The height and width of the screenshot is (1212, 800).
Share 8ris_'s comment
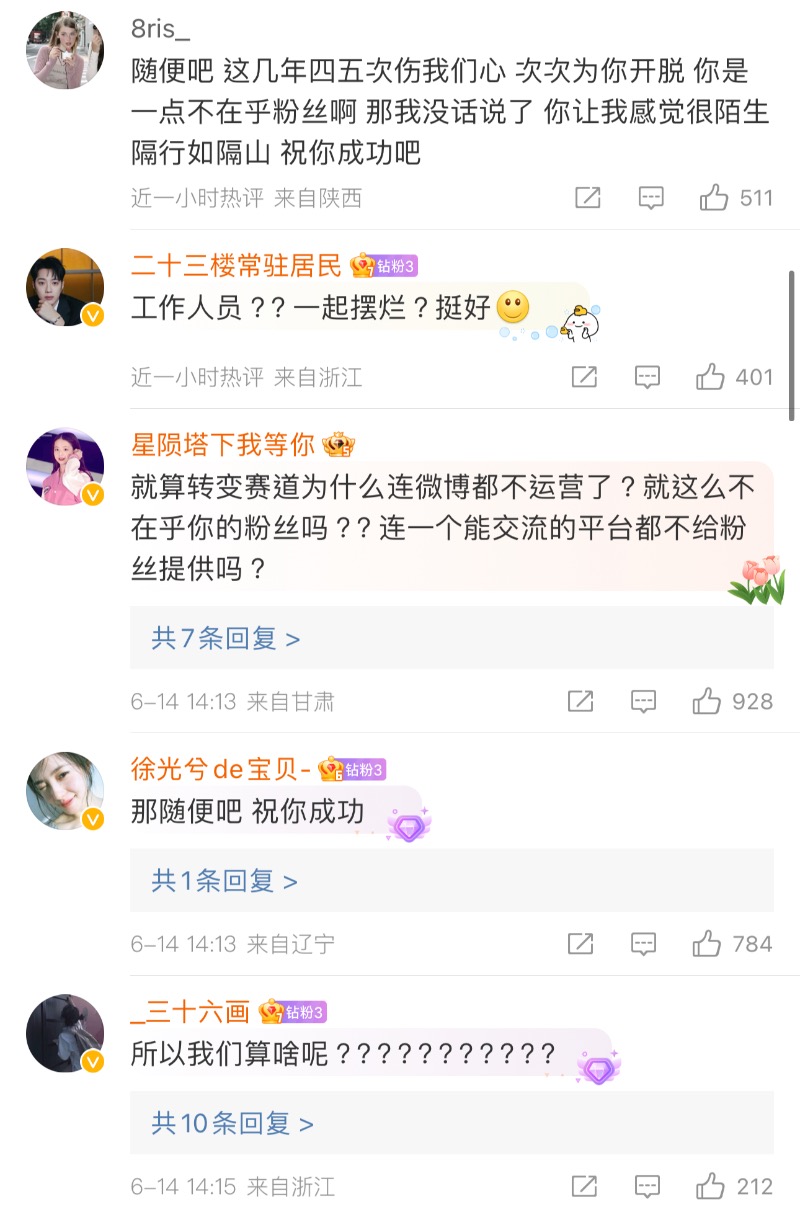pos(588,198)
